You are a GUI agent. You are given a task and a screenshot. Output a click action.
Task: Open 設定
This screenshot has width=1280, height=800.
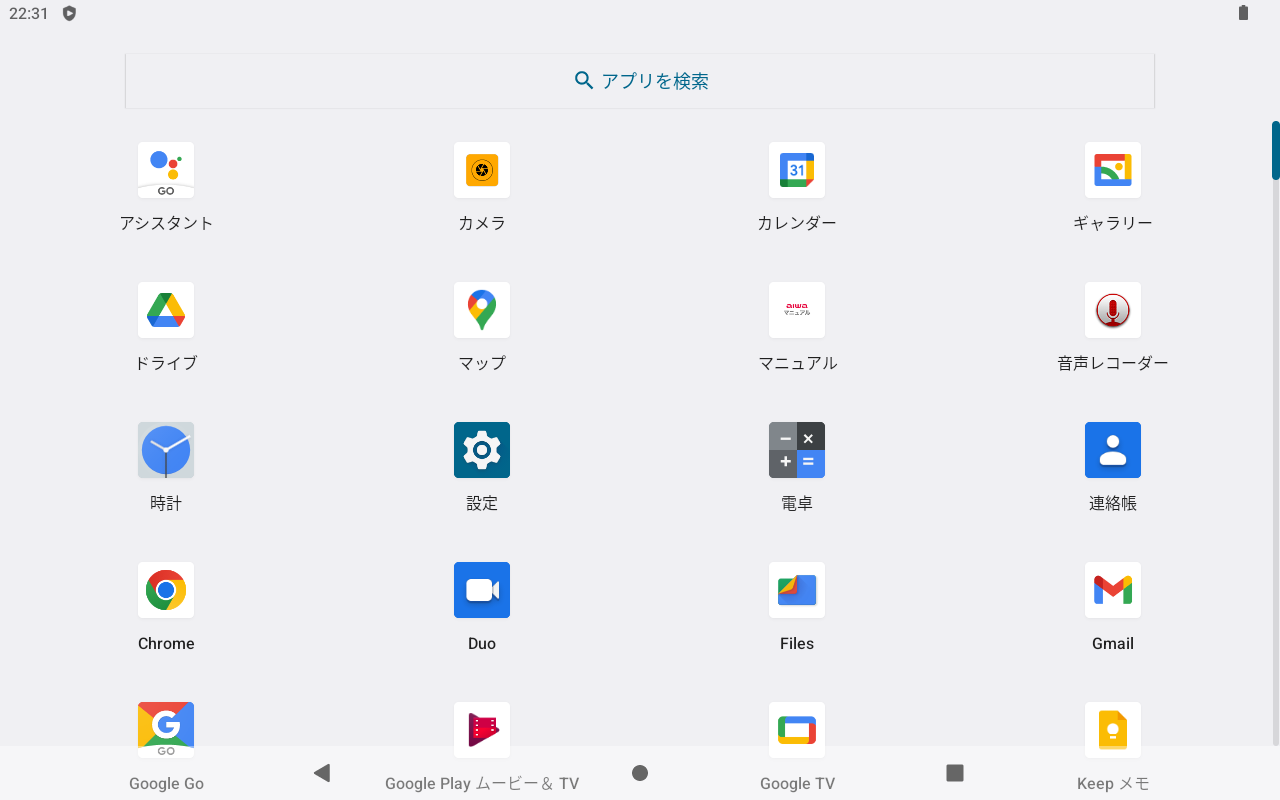(482, 450)
